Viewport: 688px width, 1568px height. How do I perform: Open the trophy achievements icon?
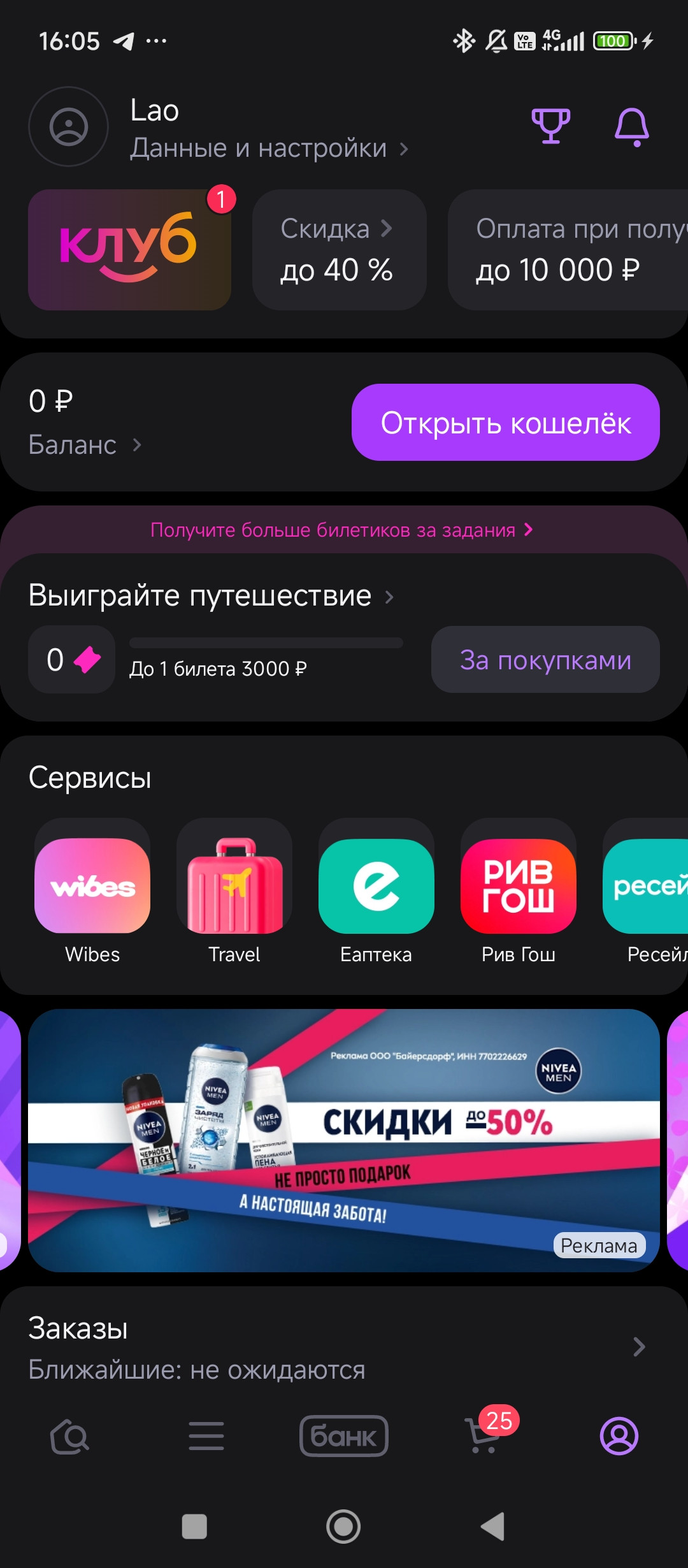pos(550,126)
